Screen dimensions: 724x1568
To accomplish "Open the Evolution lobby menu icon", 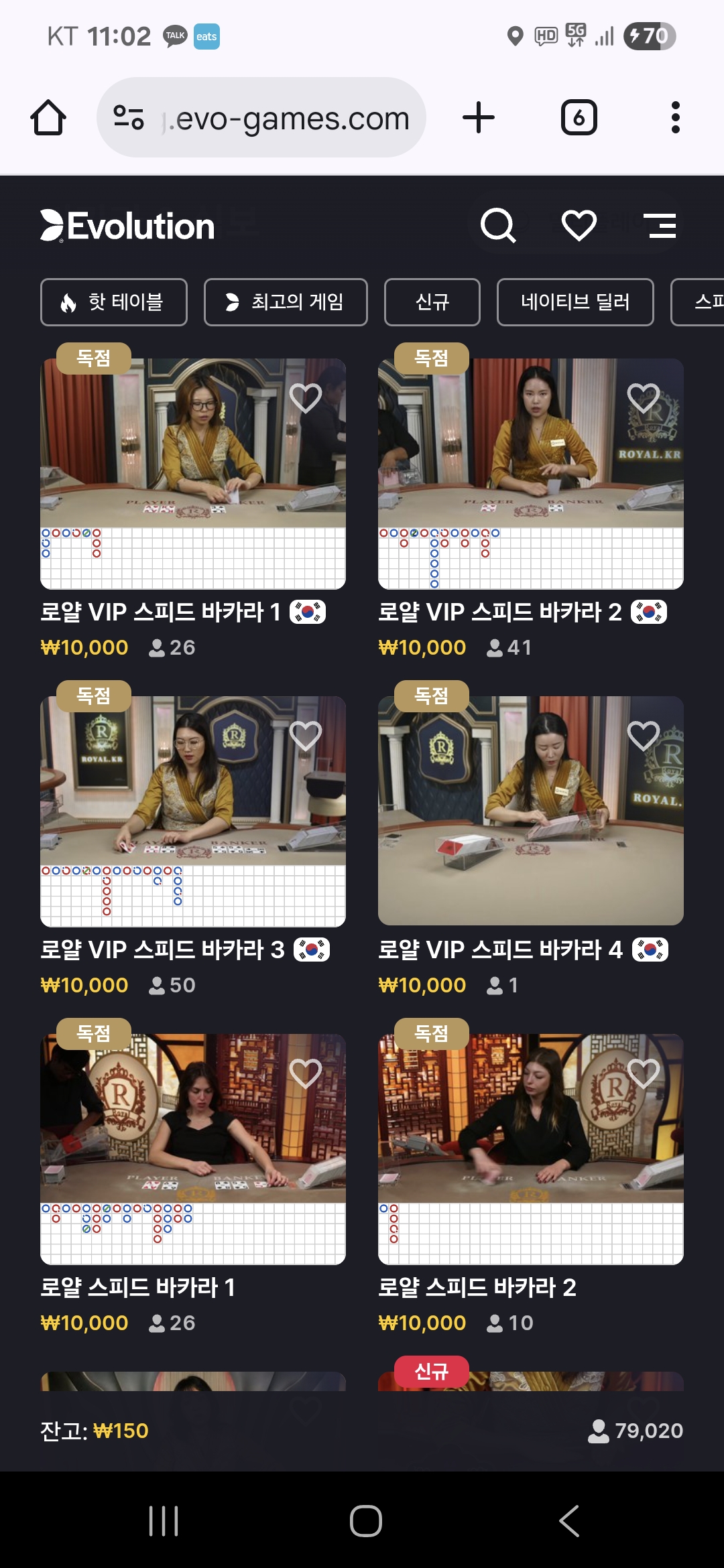I will coord(659,225).
